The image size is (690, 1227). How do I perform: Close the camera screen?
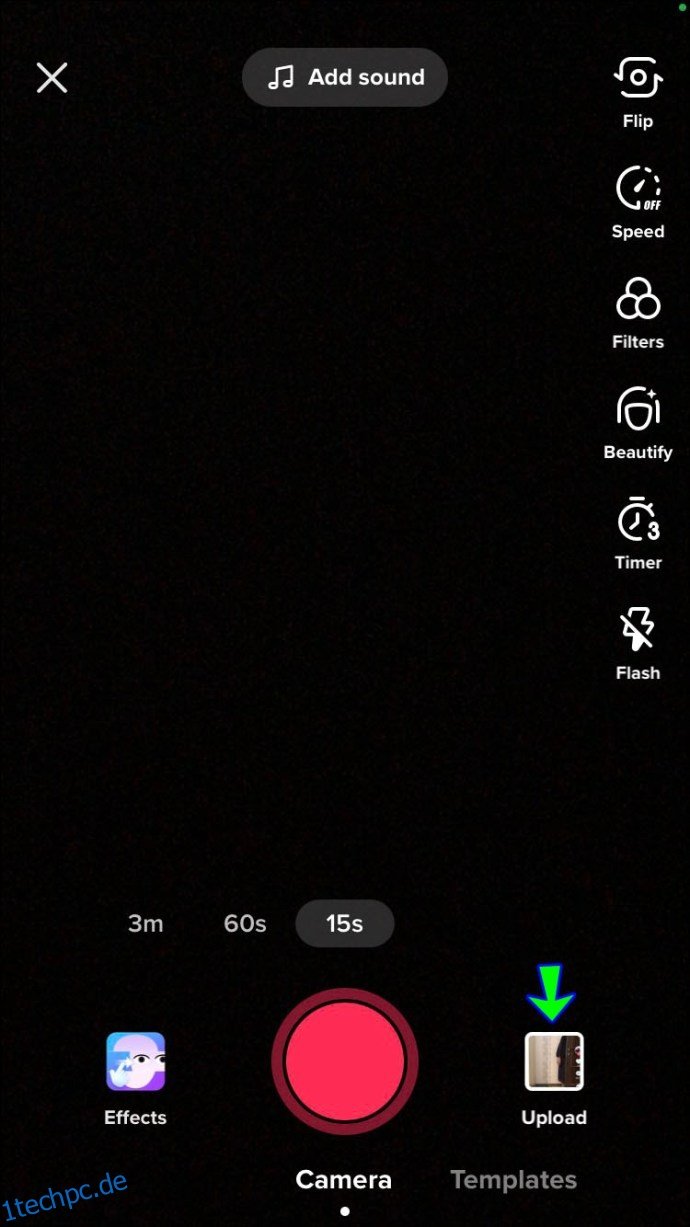tap(52, 78)
